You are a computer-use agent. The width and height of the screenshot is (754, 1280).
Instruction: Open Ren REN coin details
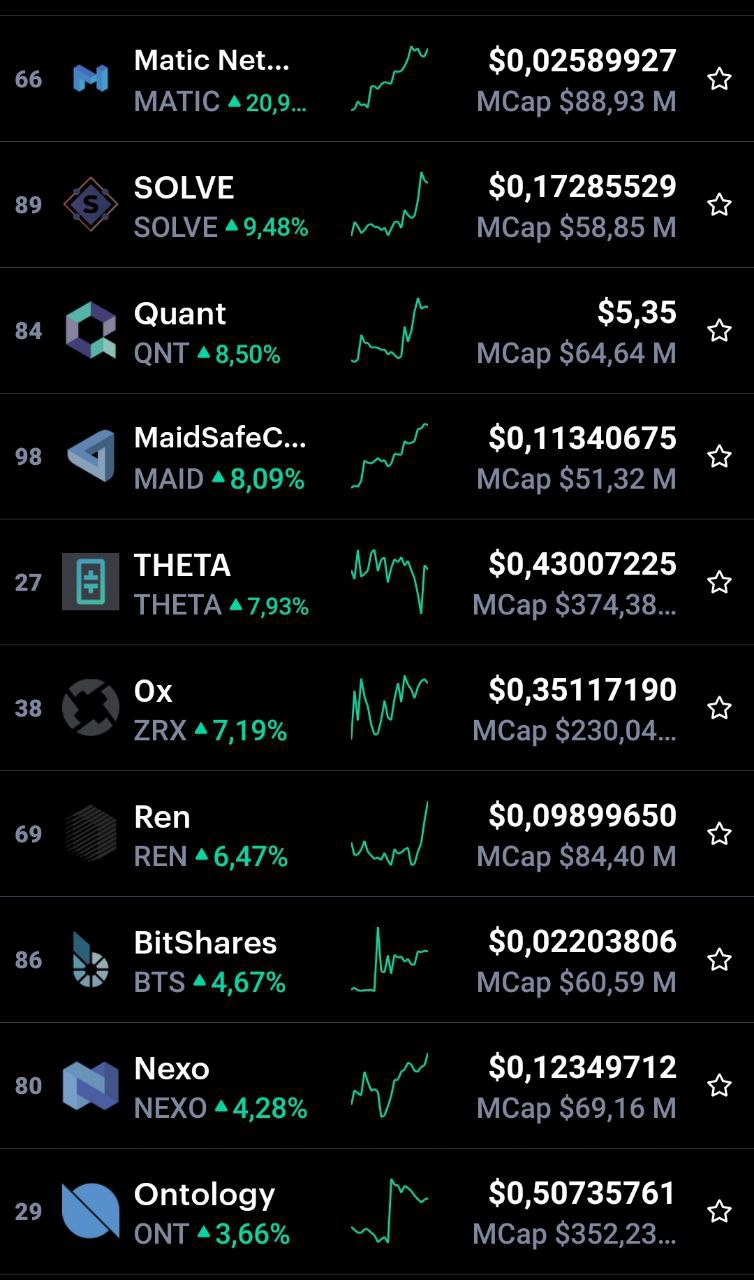[377, 834]
